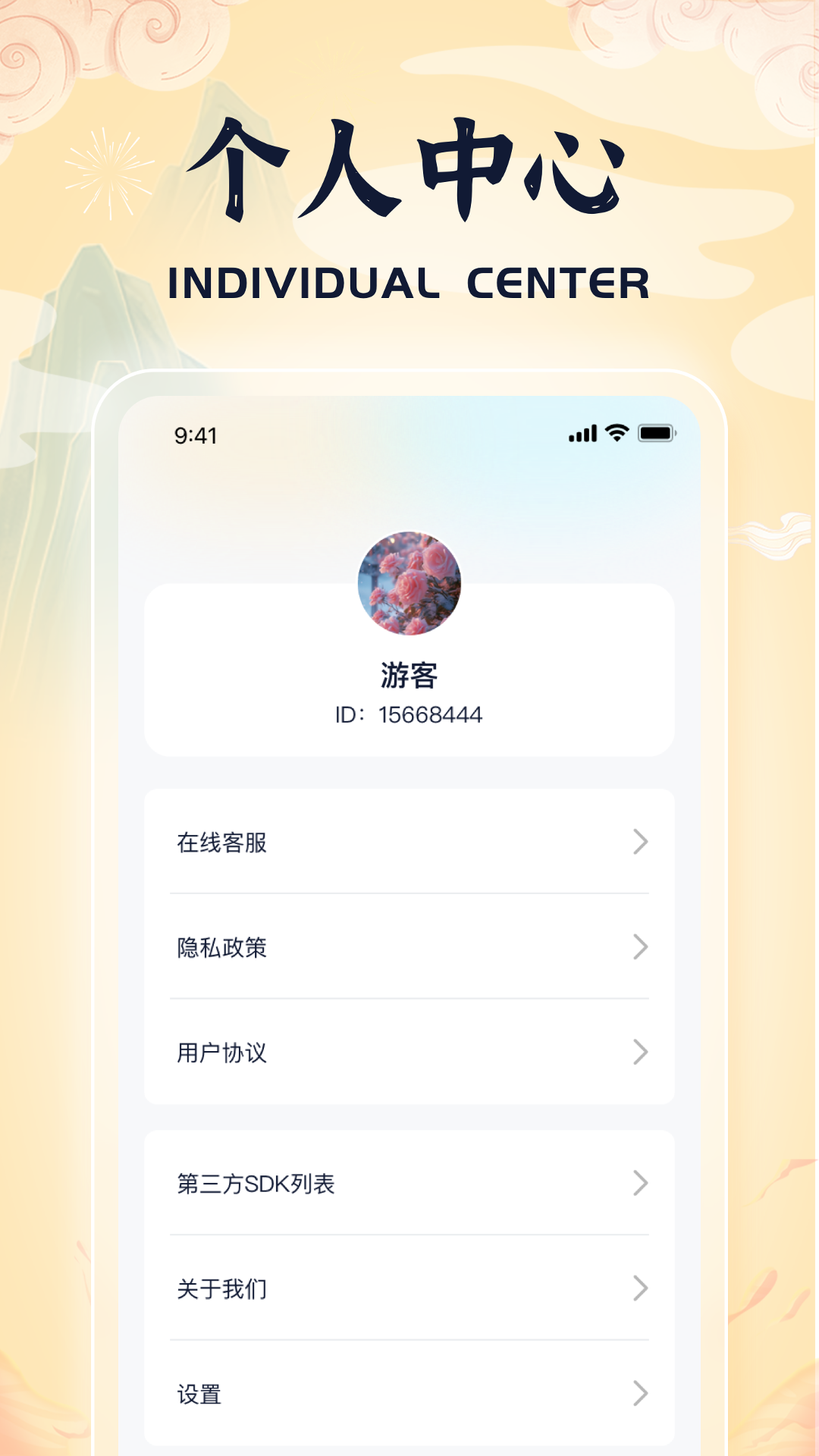Expand the chevron beside 第三方SDK列表
The height and width of the screenshot is (1456, 819).
click(x=641, y=1183)
